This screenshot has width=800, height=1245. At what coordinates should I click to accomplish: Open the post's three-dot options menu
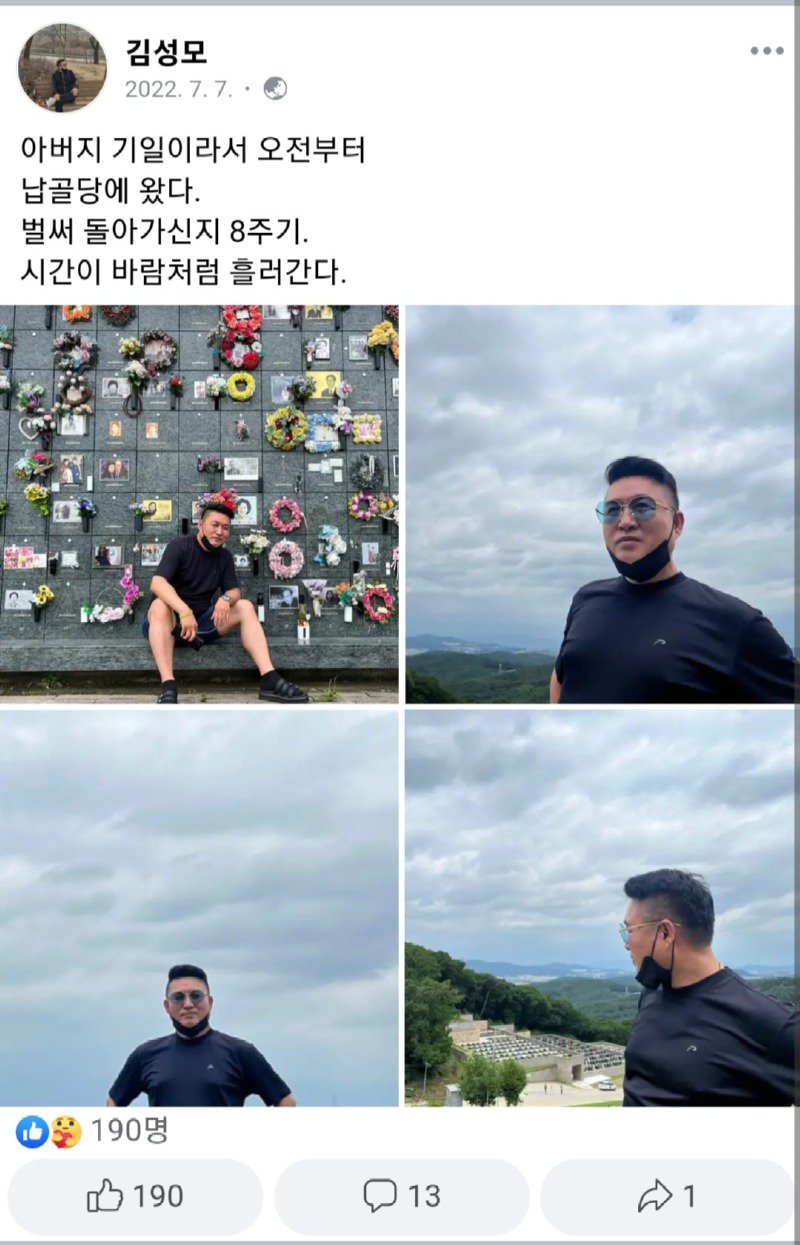click(x=766, y=51)
